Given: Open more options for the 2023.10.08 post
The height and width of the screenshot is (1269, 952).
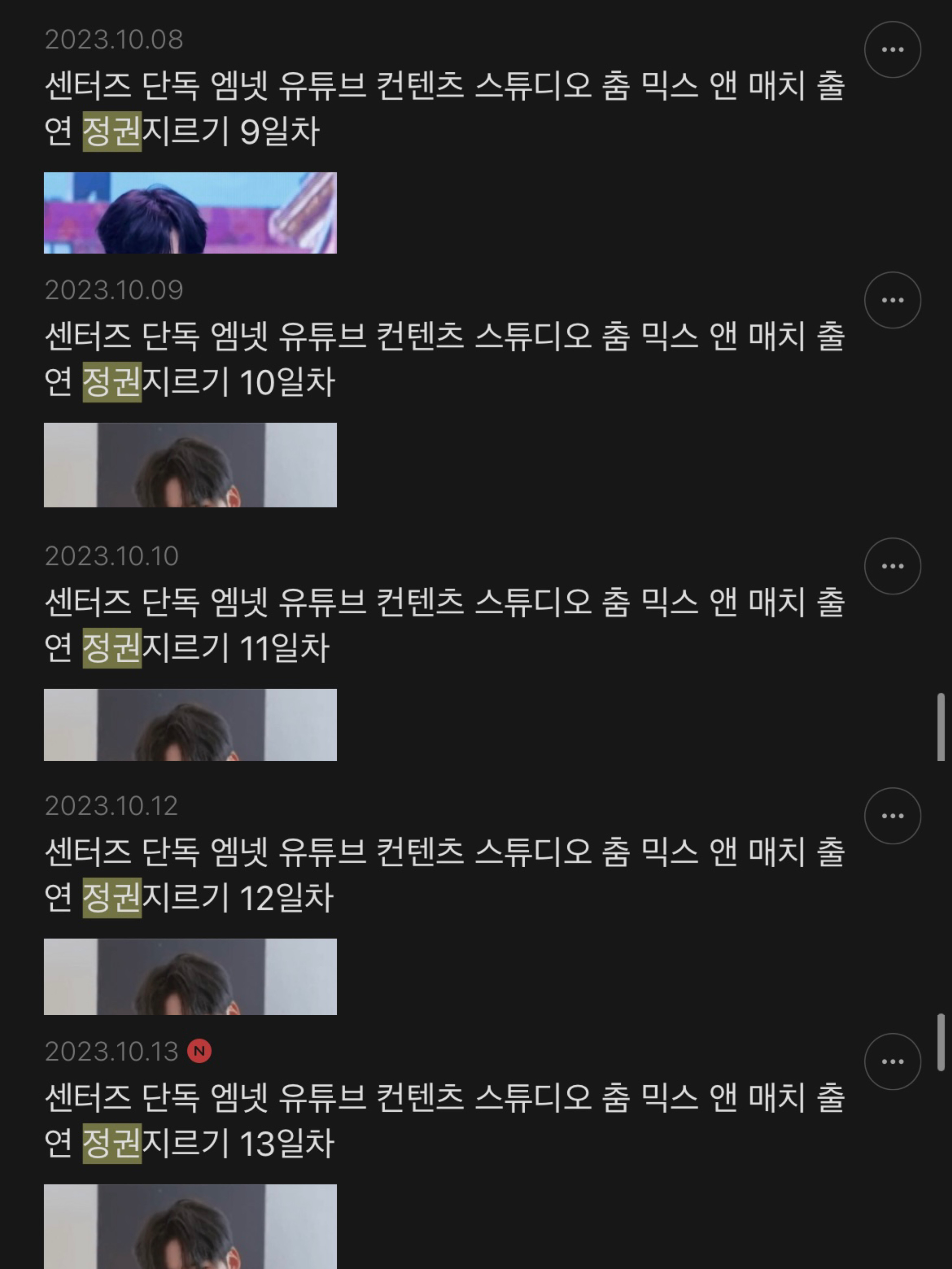Looking at the screenshot, I should tap(892, 49).
